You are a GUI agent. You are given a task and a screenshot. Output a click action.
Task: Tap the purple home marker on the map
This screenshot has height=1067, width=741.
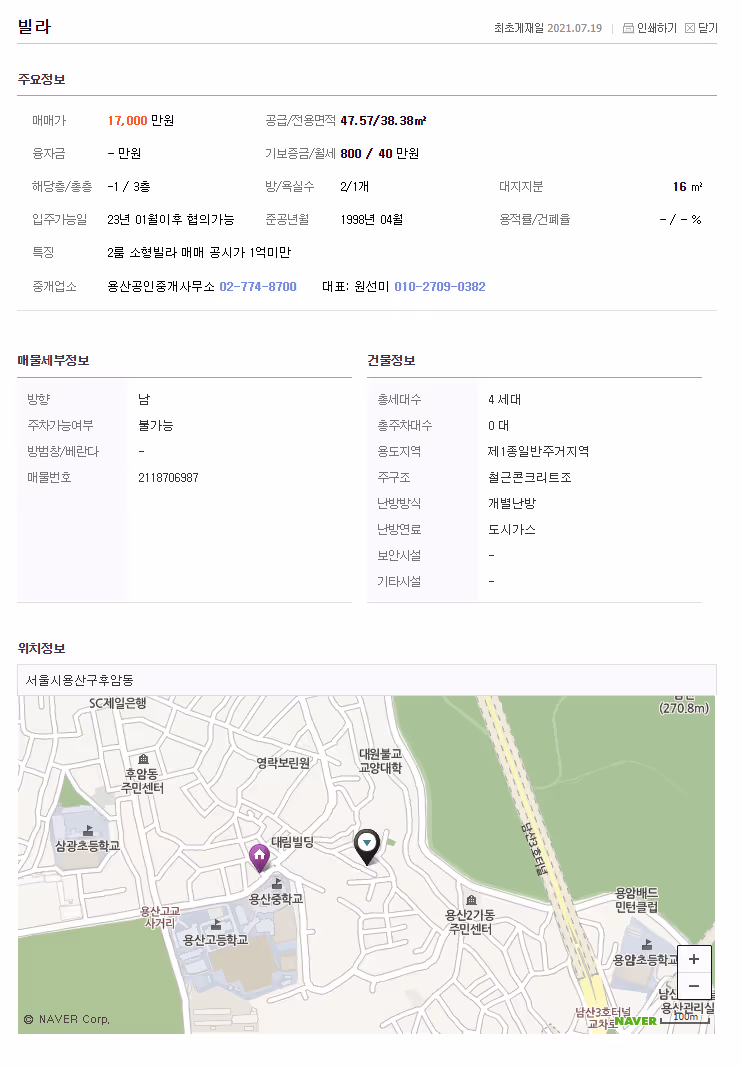click(259, 857)
